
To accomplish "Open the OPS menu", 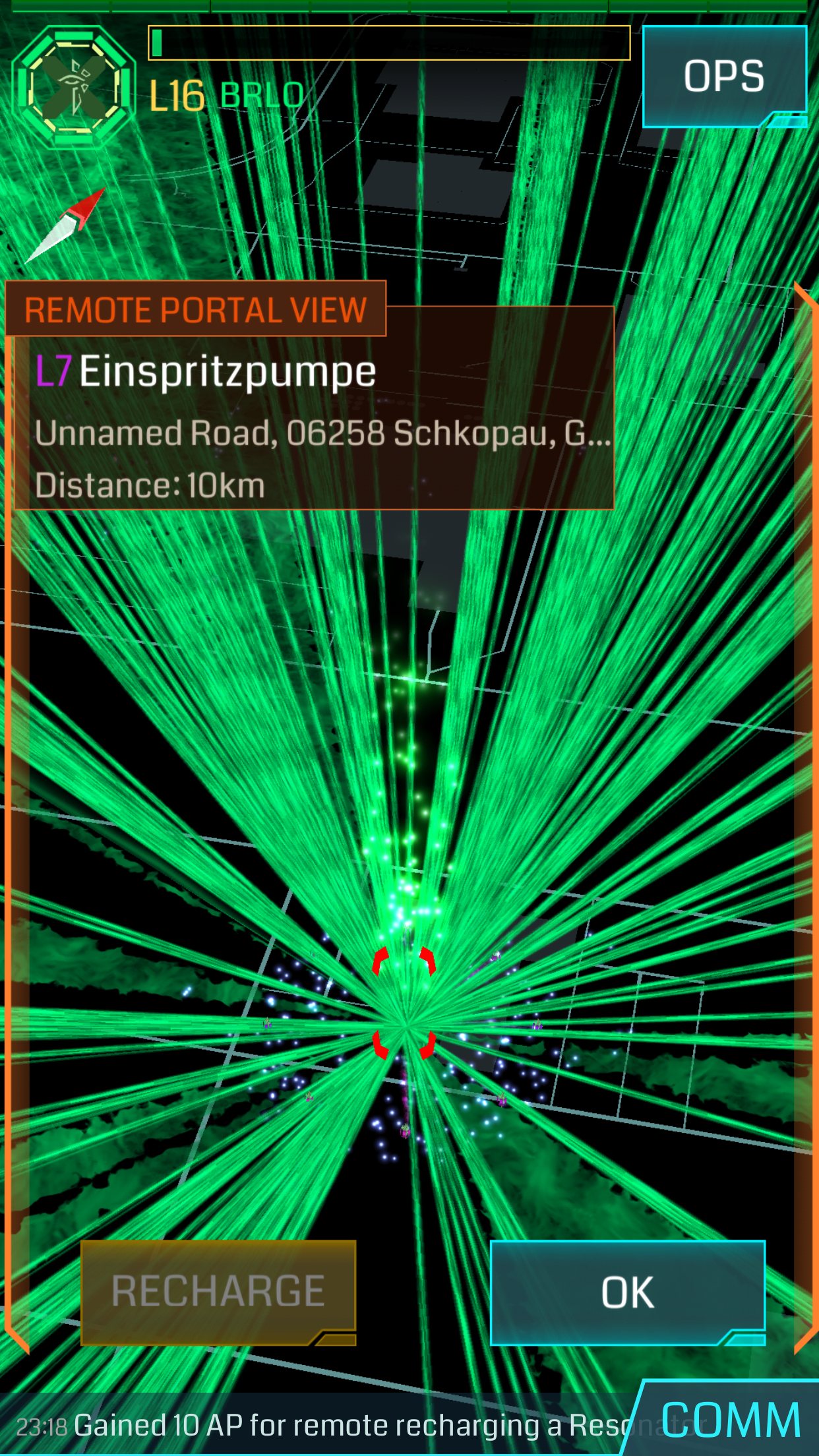I will (x=723, y=76).
